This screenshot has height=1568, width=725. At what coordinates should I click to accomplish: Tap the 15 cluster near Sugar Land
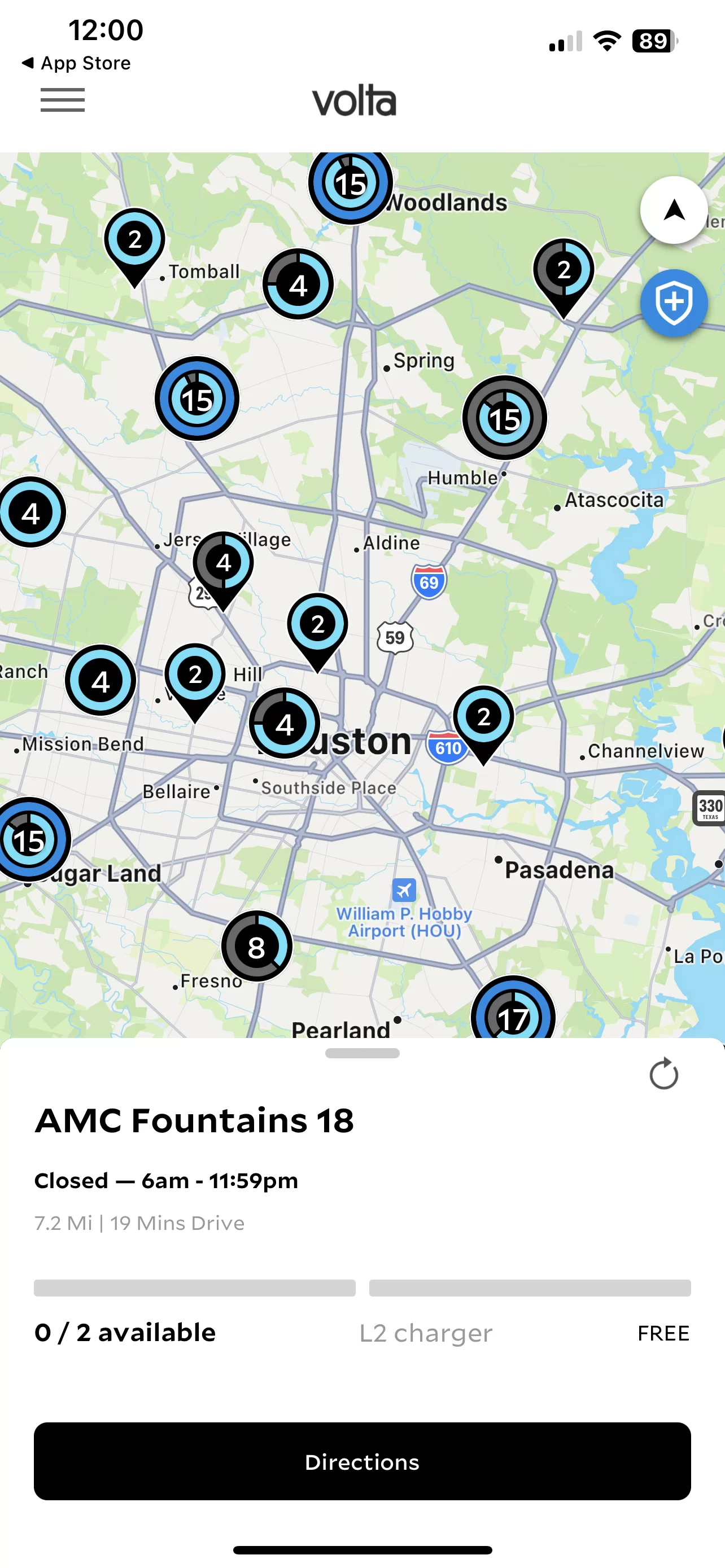tap(32, 840)
